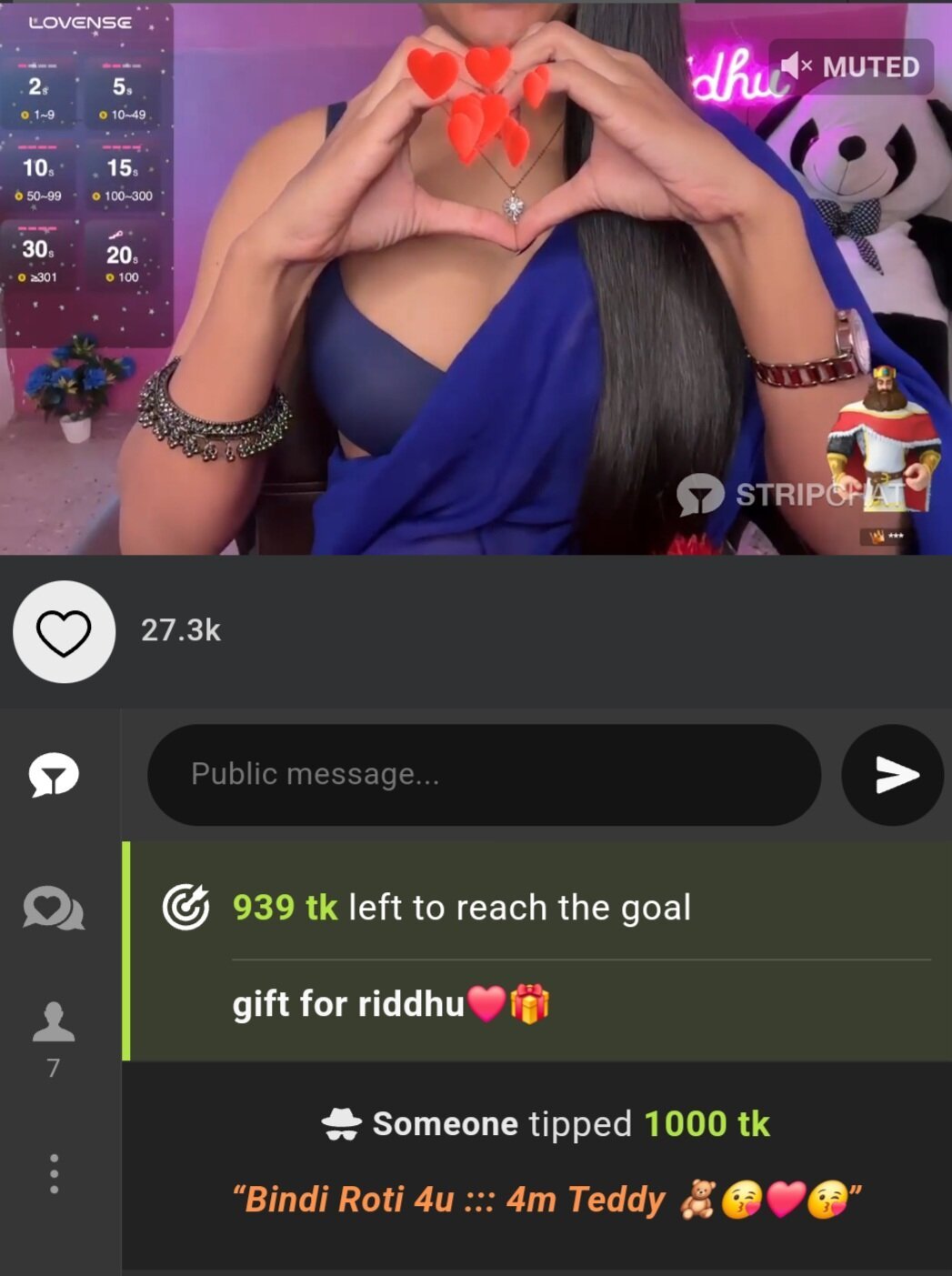Unmute the stream with the MUTED button
Screen dimensions: 952x1276
pos(851,66)
